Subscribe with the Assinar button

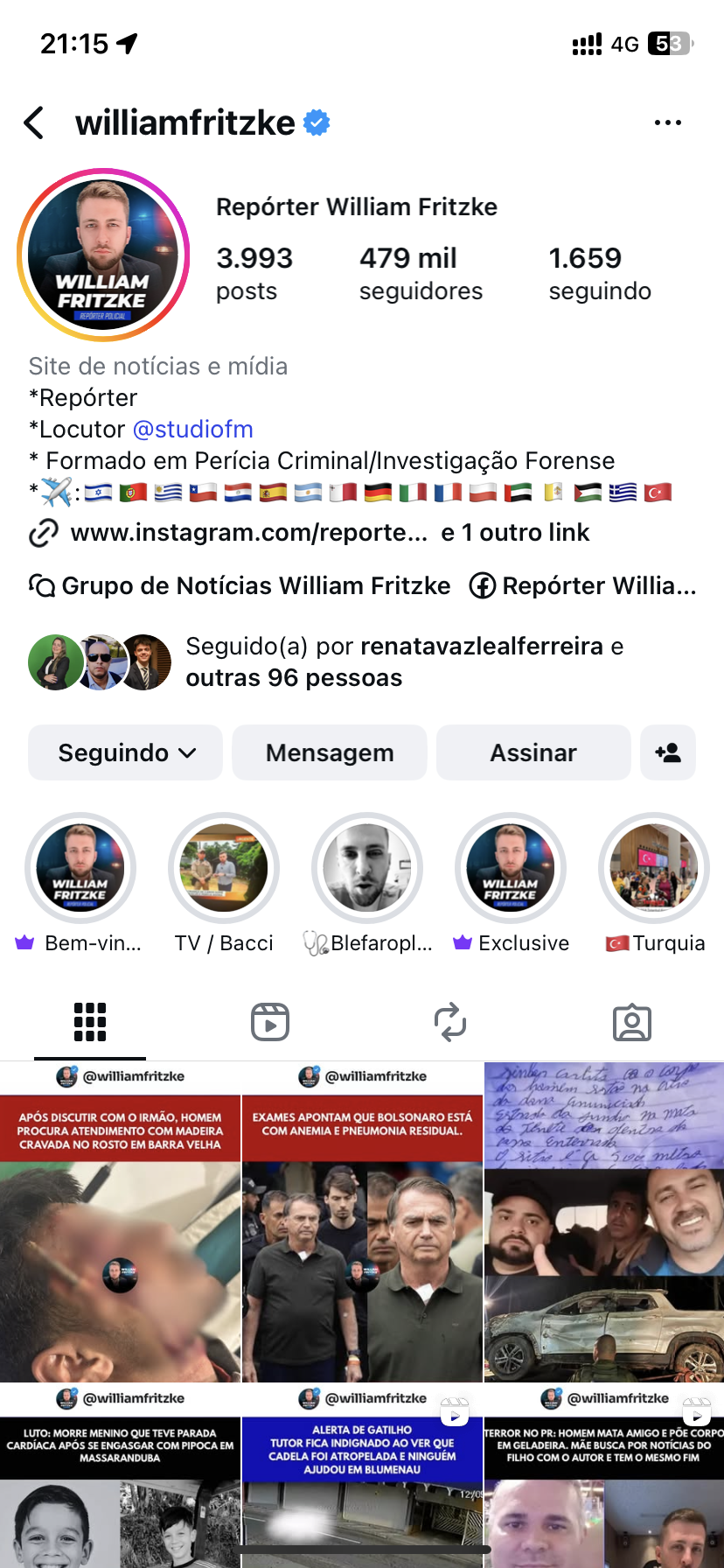pyautogui.click(x=533, y=752)
